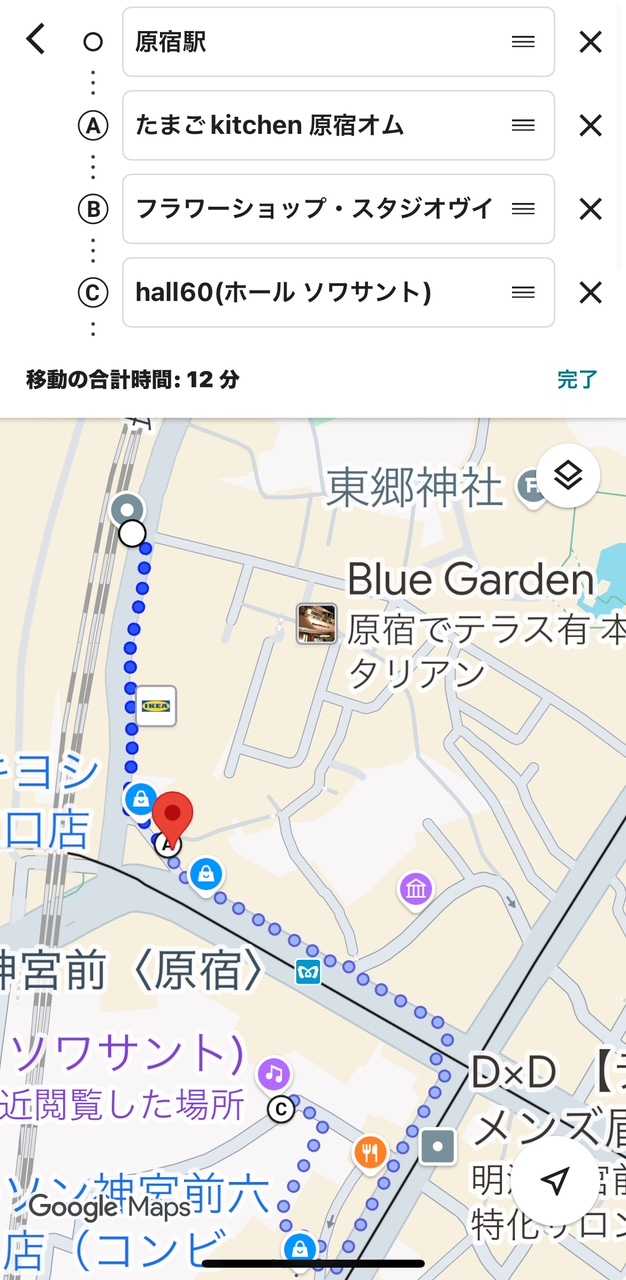This screenshot has height=1280, width=626.
Task: Open the map layers button
Action: click(568, 477)
